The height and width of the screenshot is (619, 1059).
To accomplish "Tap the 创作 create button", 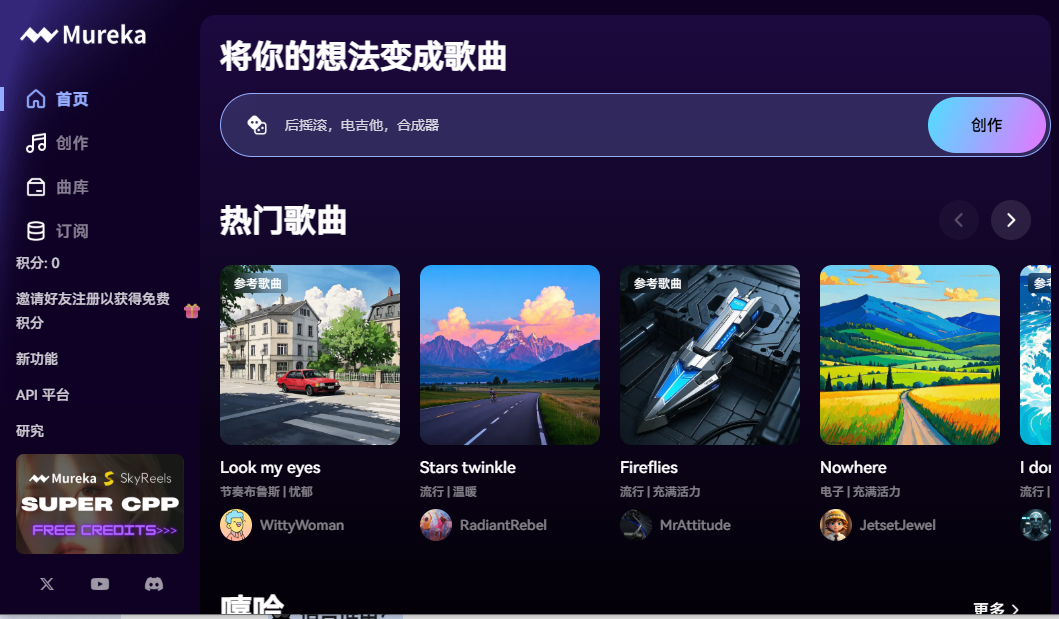I will coord(986,125).
